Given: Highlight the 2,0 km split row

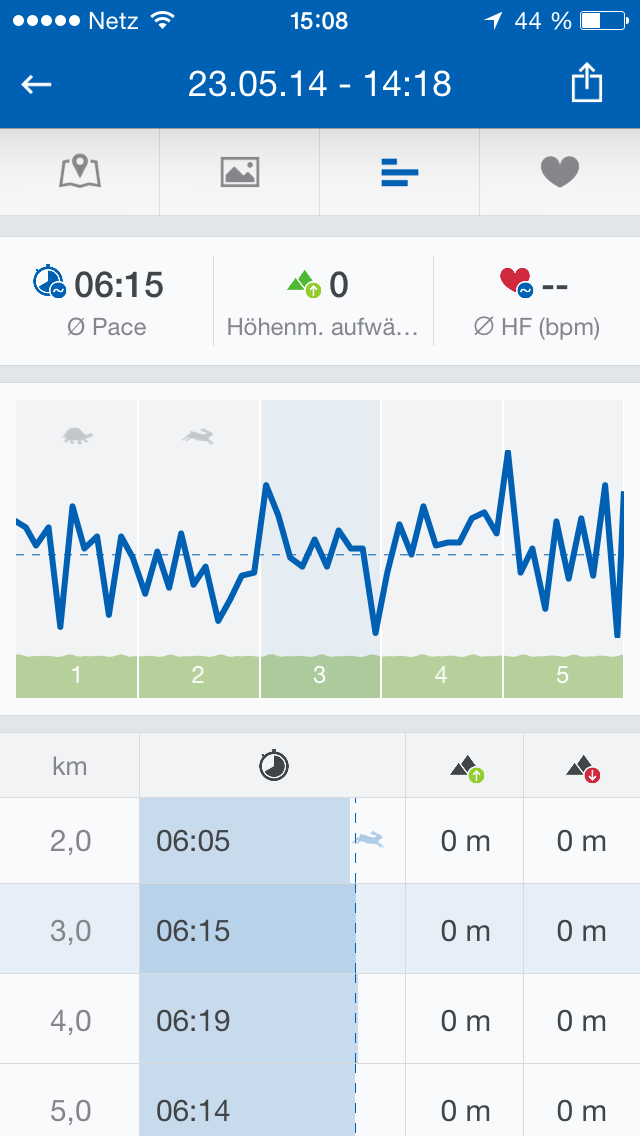Looking at the screenshot, I should pos(320,841).
